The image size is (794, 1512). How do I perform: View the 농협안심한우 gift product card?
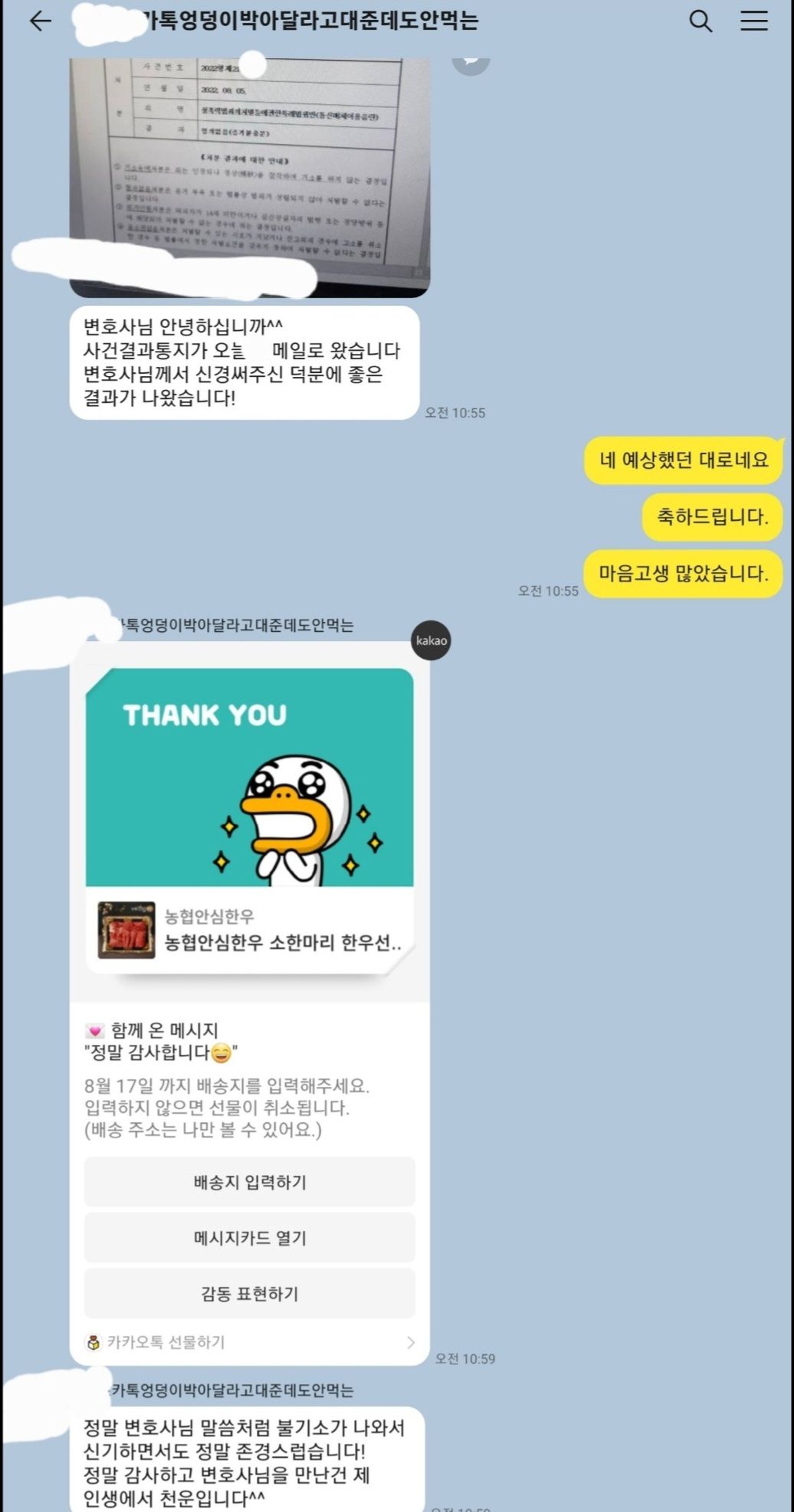(249, 931)
